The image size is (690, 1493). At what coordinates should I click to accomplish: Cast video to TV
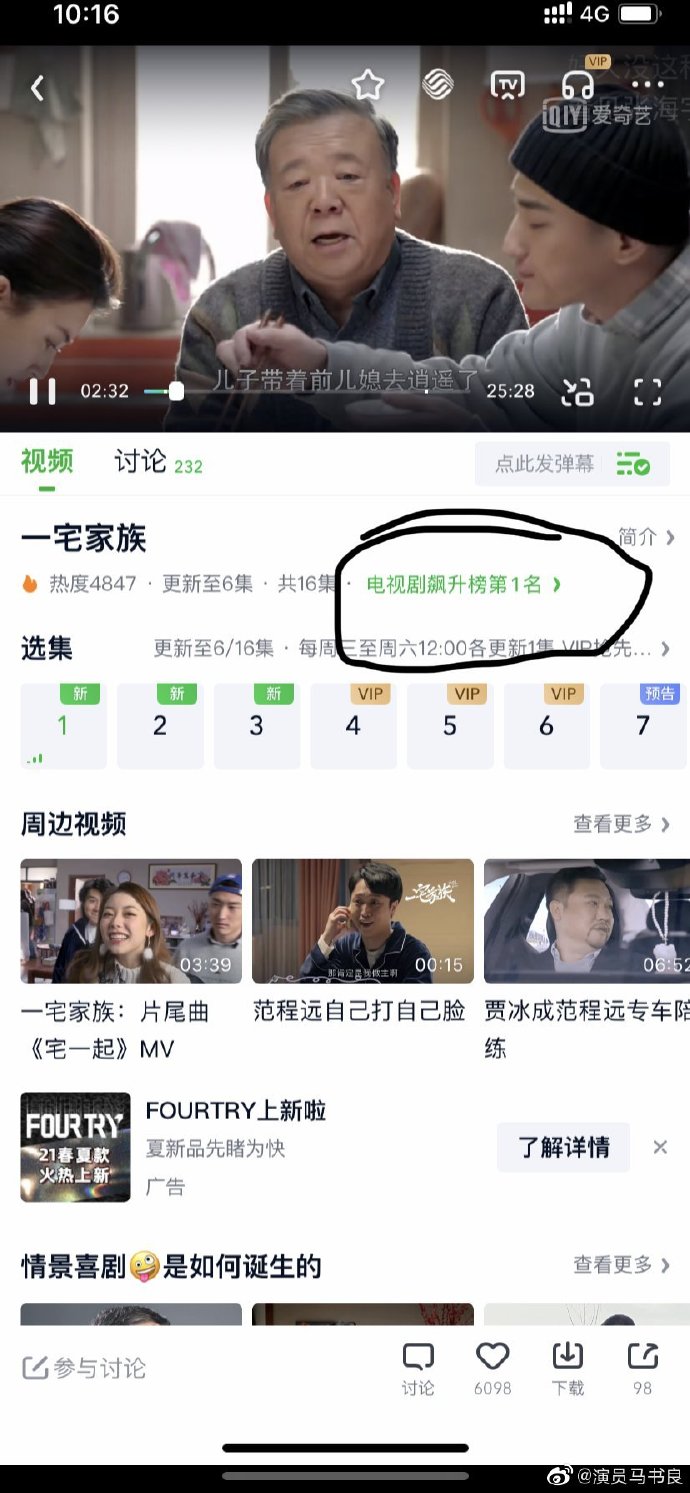tap(507, 86)
